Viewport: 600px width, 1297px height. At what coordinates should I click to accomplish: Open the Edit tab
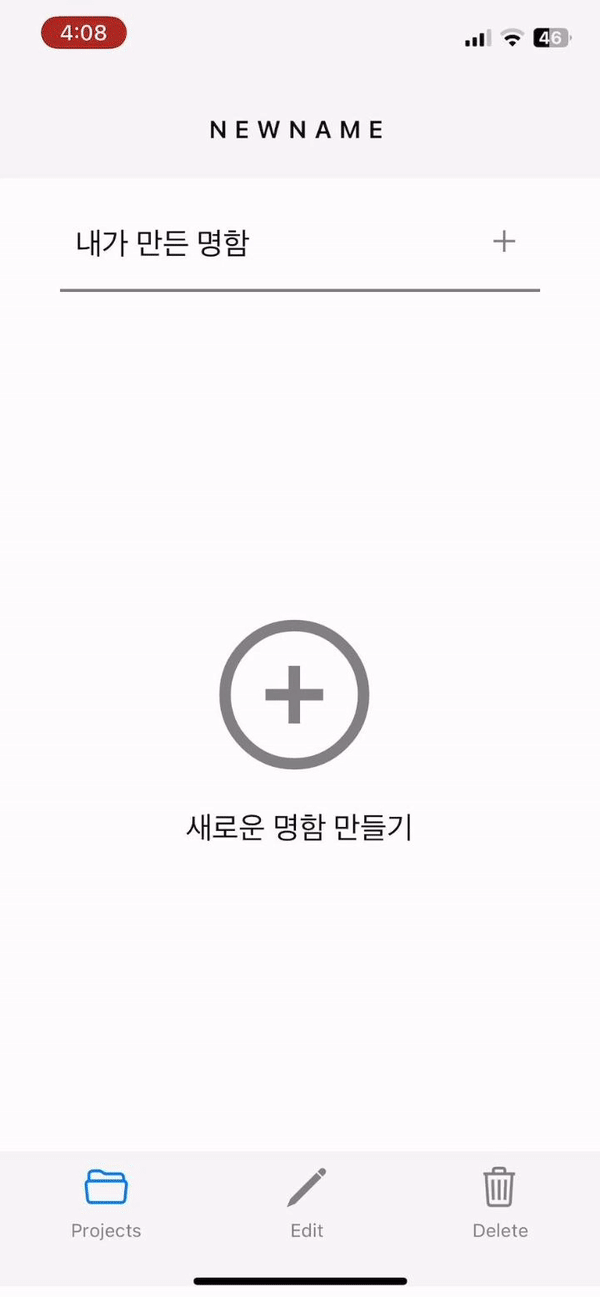(306, 1203)
